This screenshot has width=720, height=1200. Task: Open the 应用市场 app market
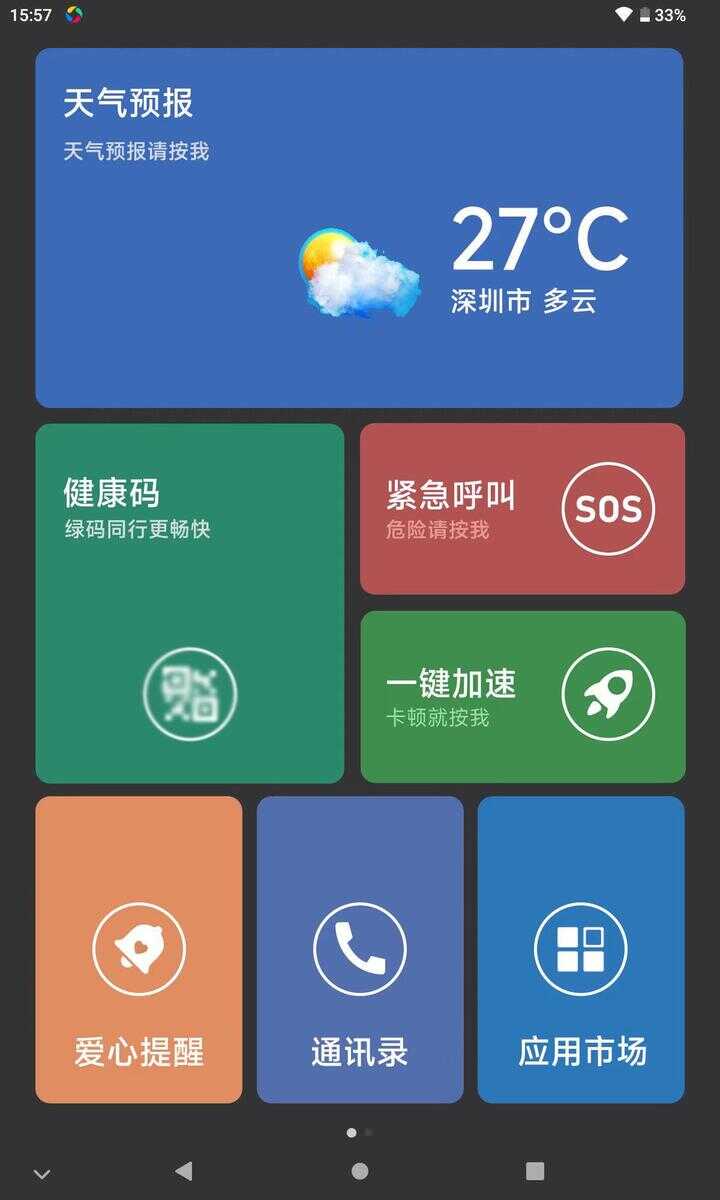tap(581, 950)
